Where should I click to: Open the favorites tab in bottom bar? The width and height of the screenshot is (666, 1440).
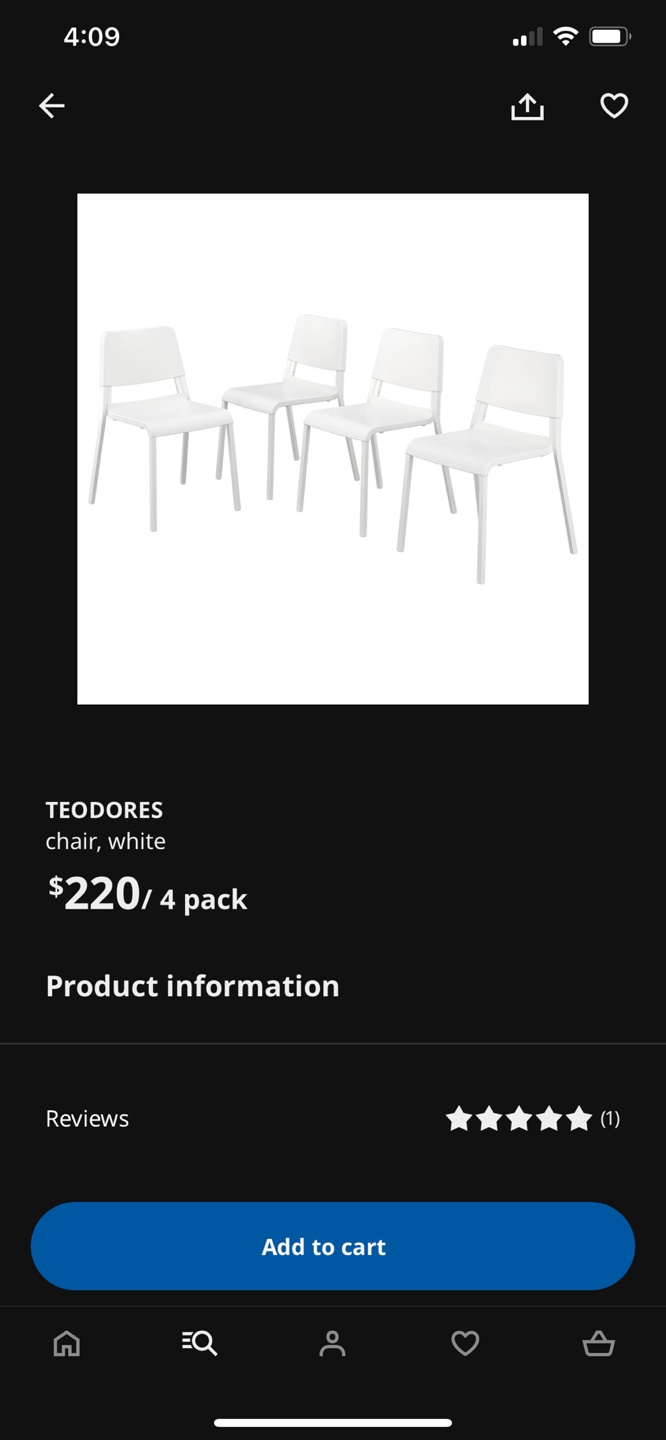pyautogui.click(x=465, y=1343)
